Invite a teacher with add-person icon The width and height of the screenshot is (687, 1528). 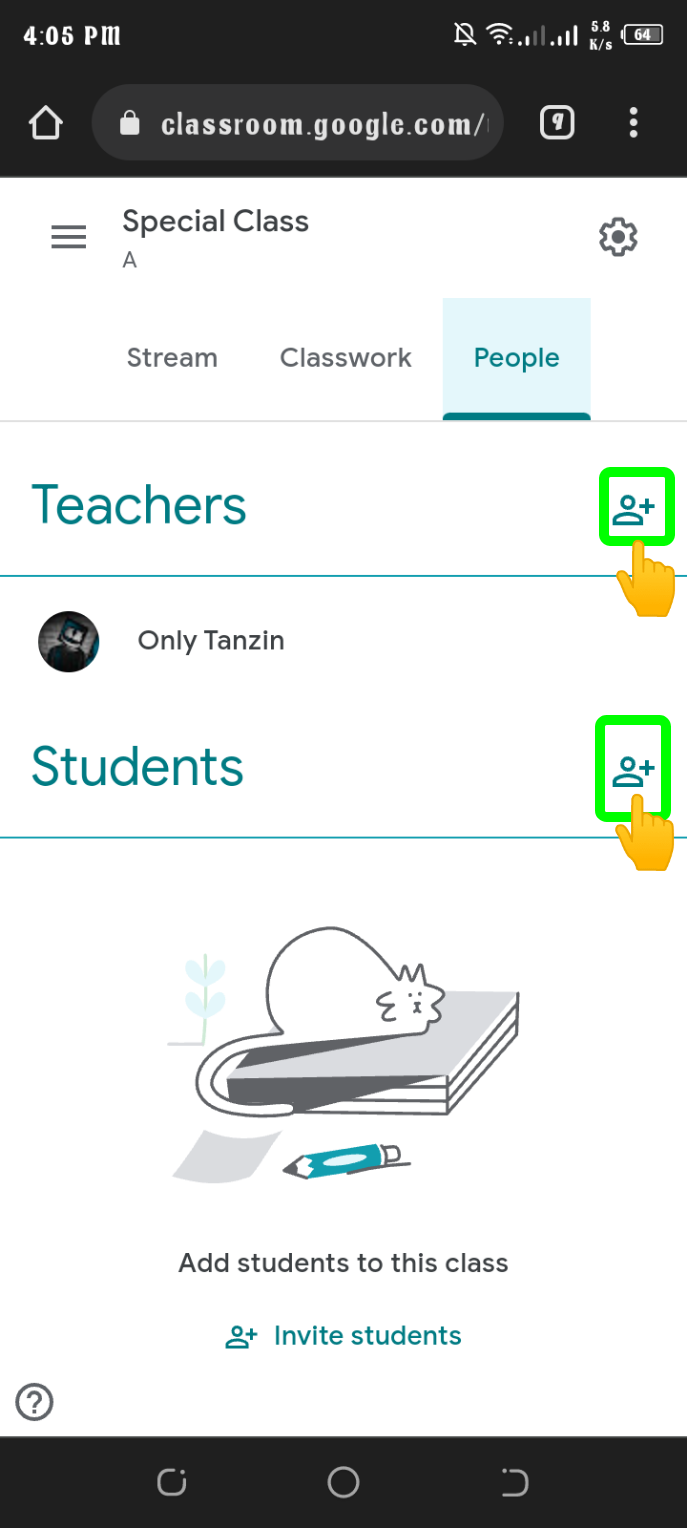point(634,509)
